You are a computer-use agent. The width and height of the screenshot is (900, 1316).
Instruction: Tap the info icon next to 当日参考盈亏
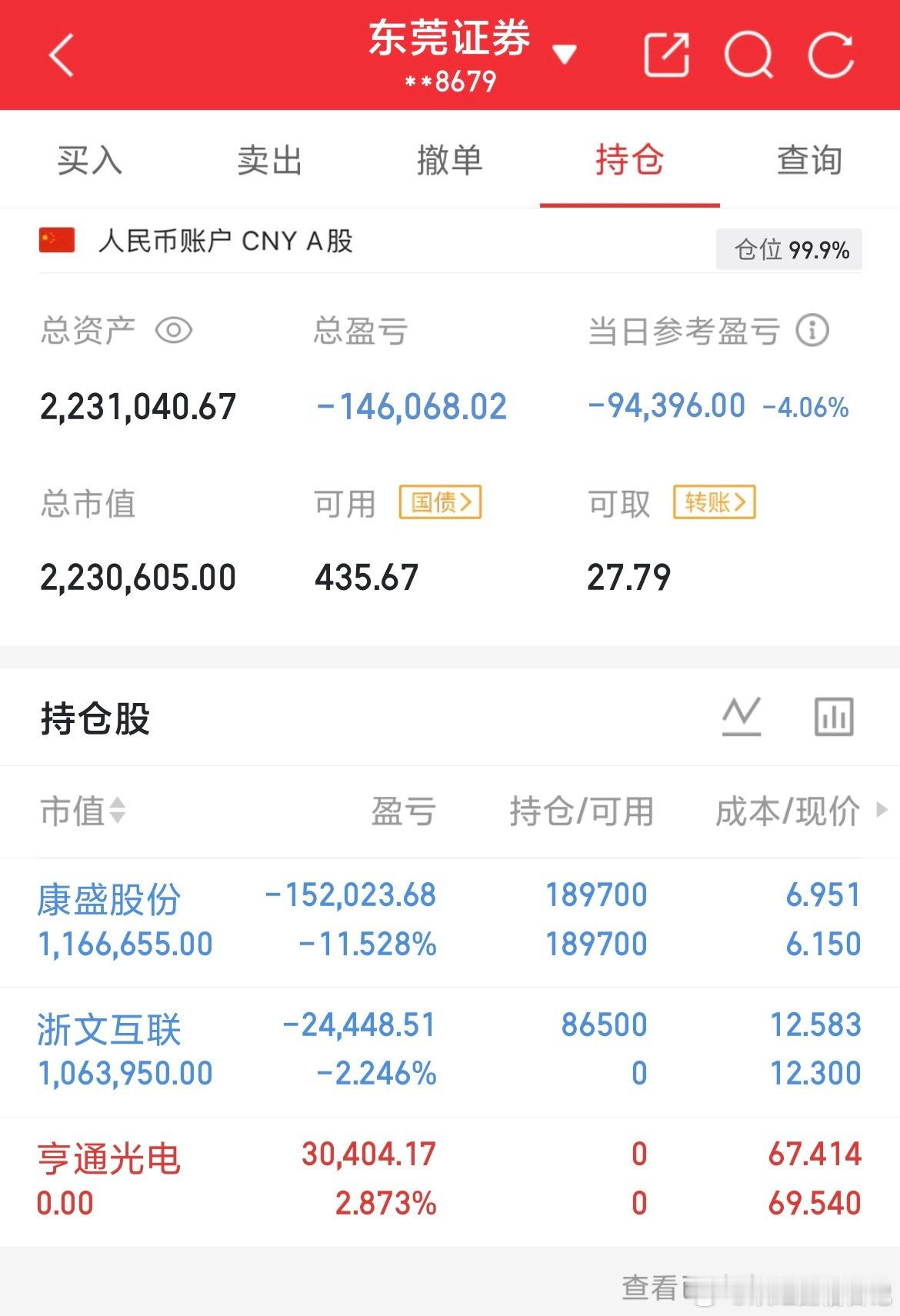(x=812, y=331)
